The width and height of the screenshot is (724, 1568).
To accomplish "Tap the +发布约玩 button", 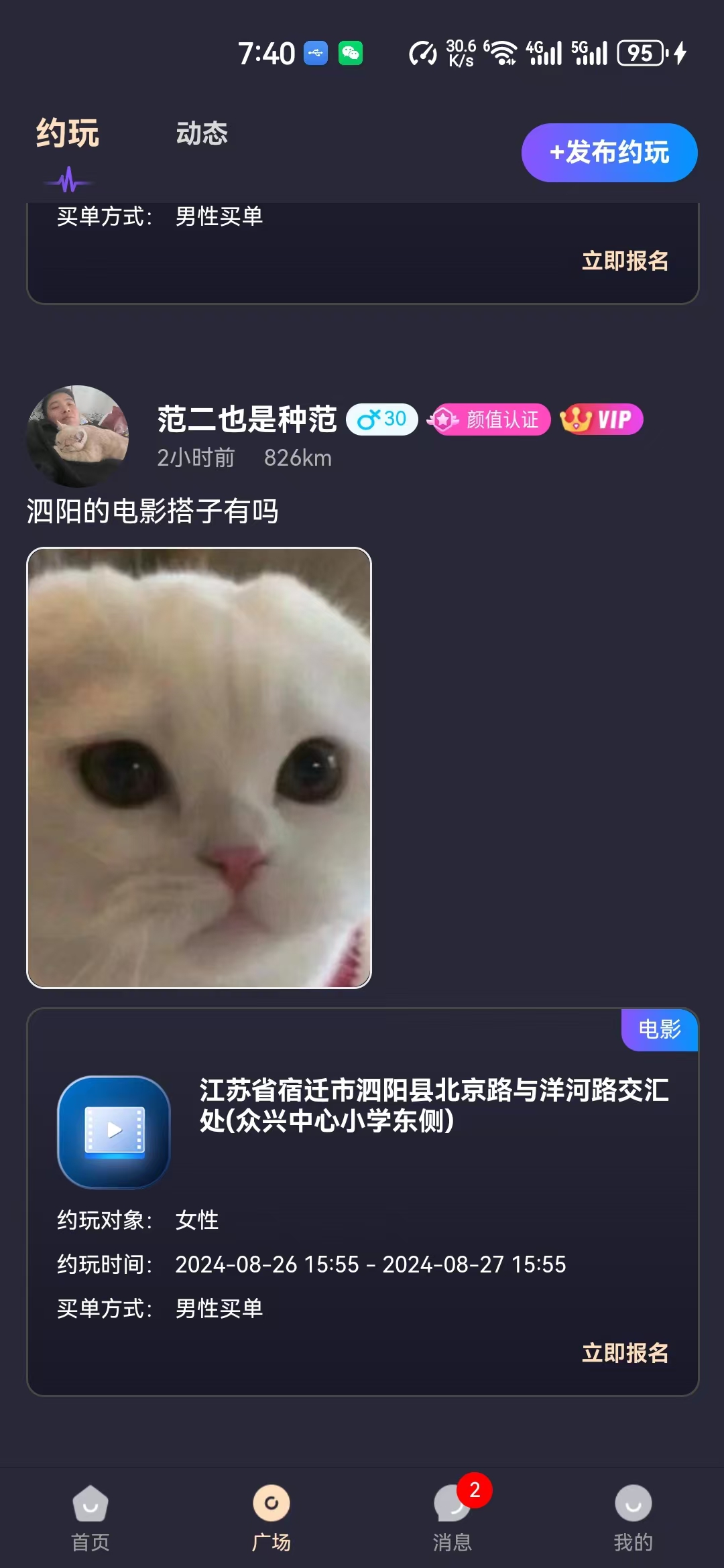I will coord(609,153).
